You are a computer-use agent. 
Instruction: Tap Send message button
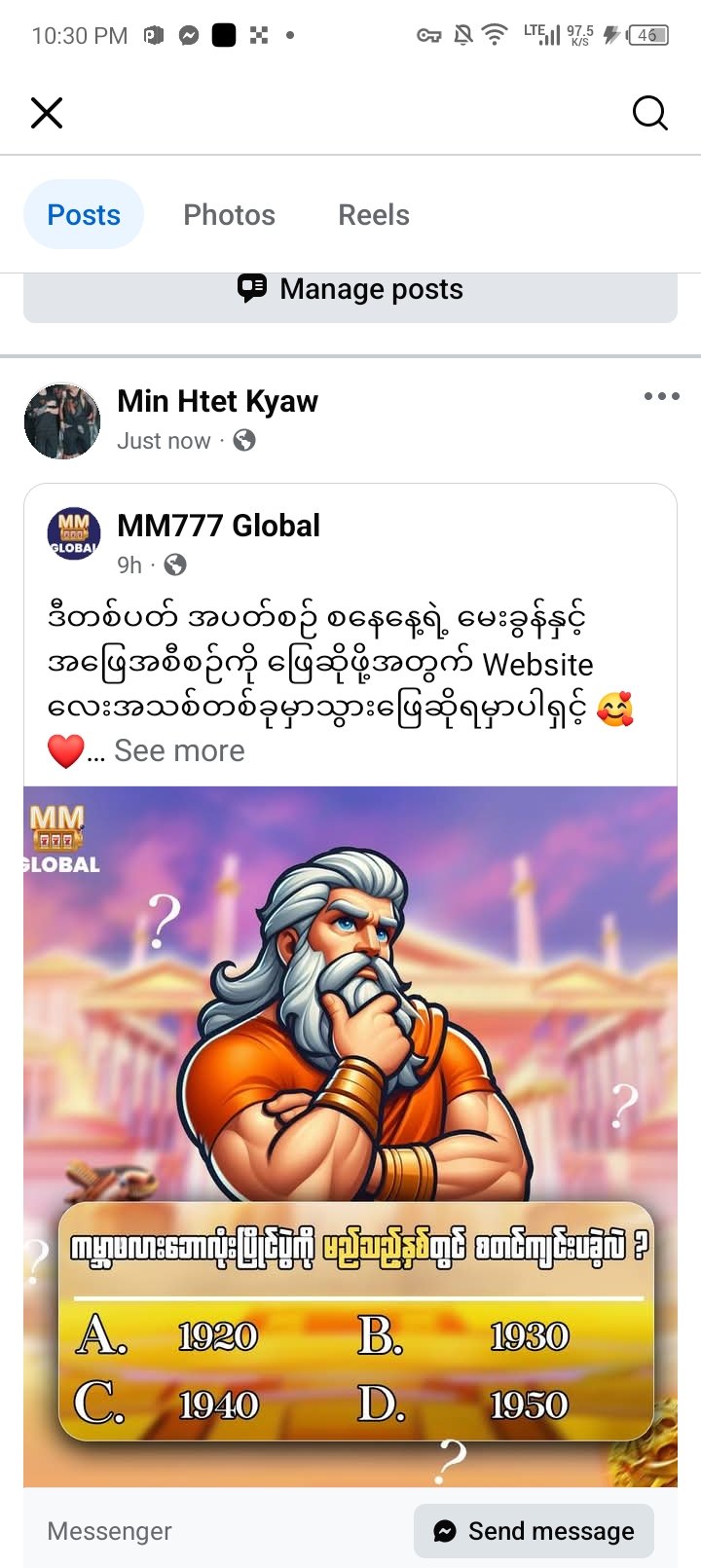click(534, 1531)
